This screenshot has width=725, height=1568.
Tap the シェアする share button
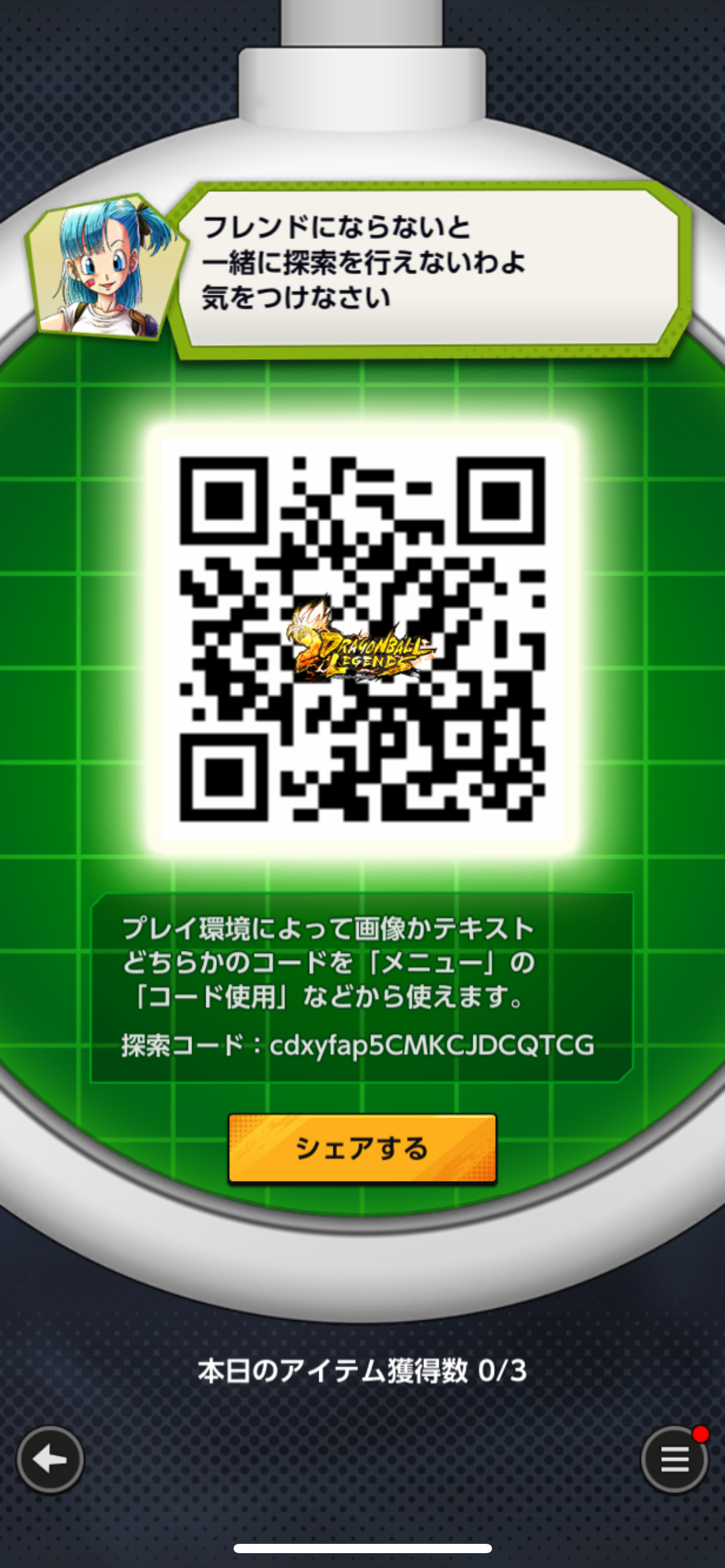[362, 1149]
